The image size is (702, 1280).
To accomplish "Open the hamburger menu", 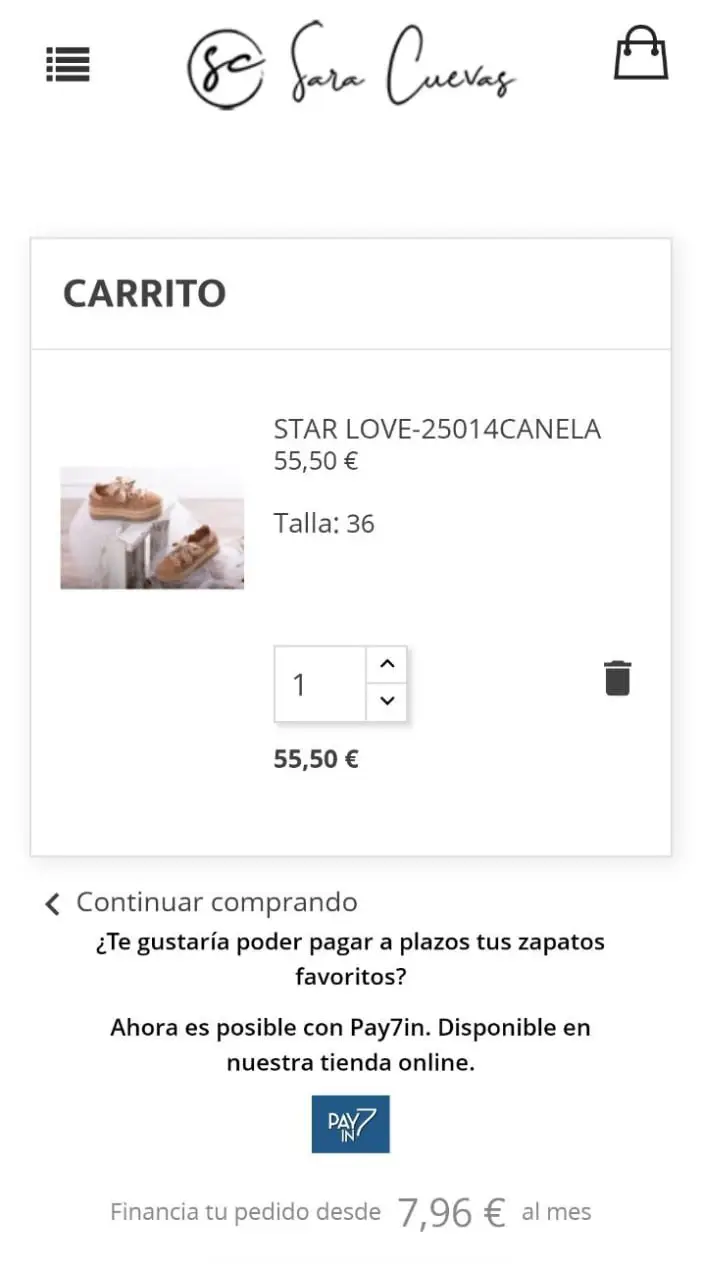I will point(68,64).
